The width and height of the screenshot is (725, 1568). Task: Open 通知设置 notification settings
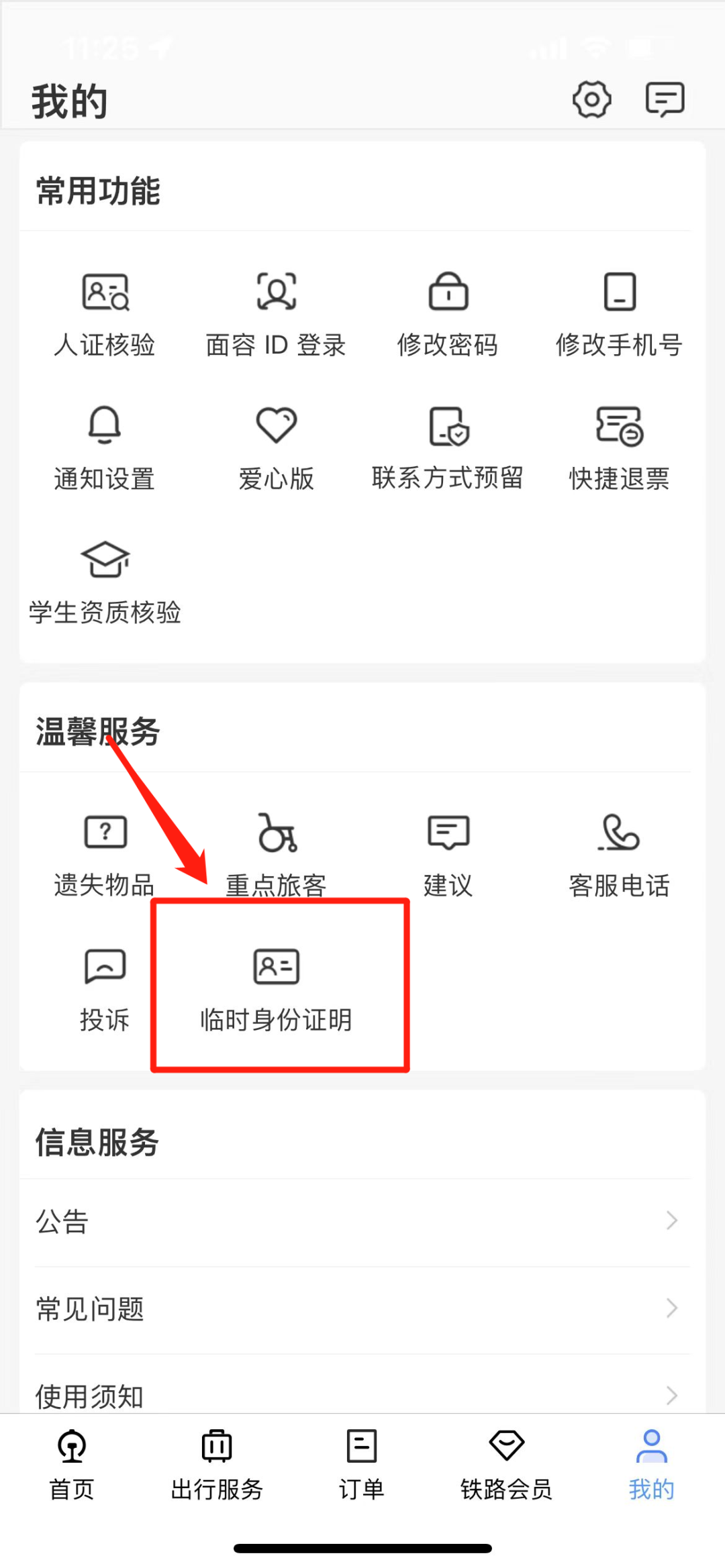tap(105, 448)
